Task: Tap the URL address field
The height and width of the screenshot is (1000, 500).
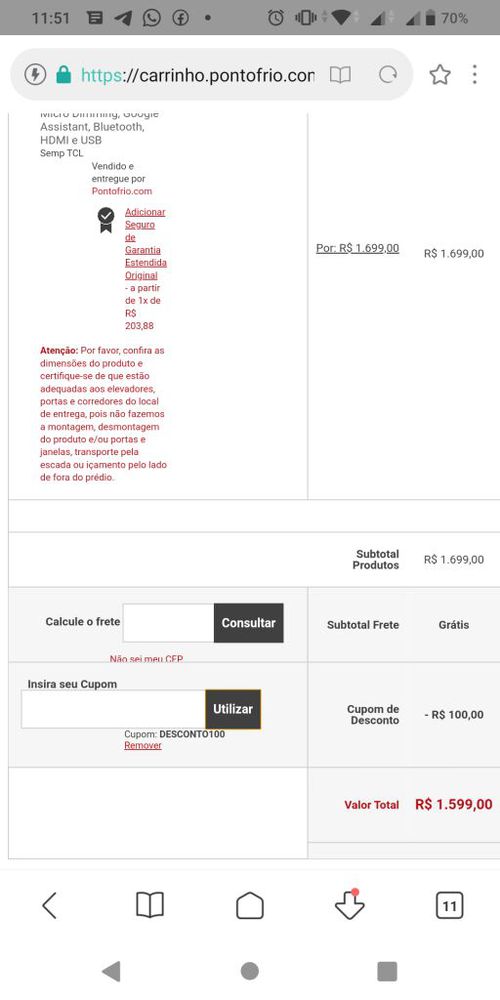Action: [197, 75]
